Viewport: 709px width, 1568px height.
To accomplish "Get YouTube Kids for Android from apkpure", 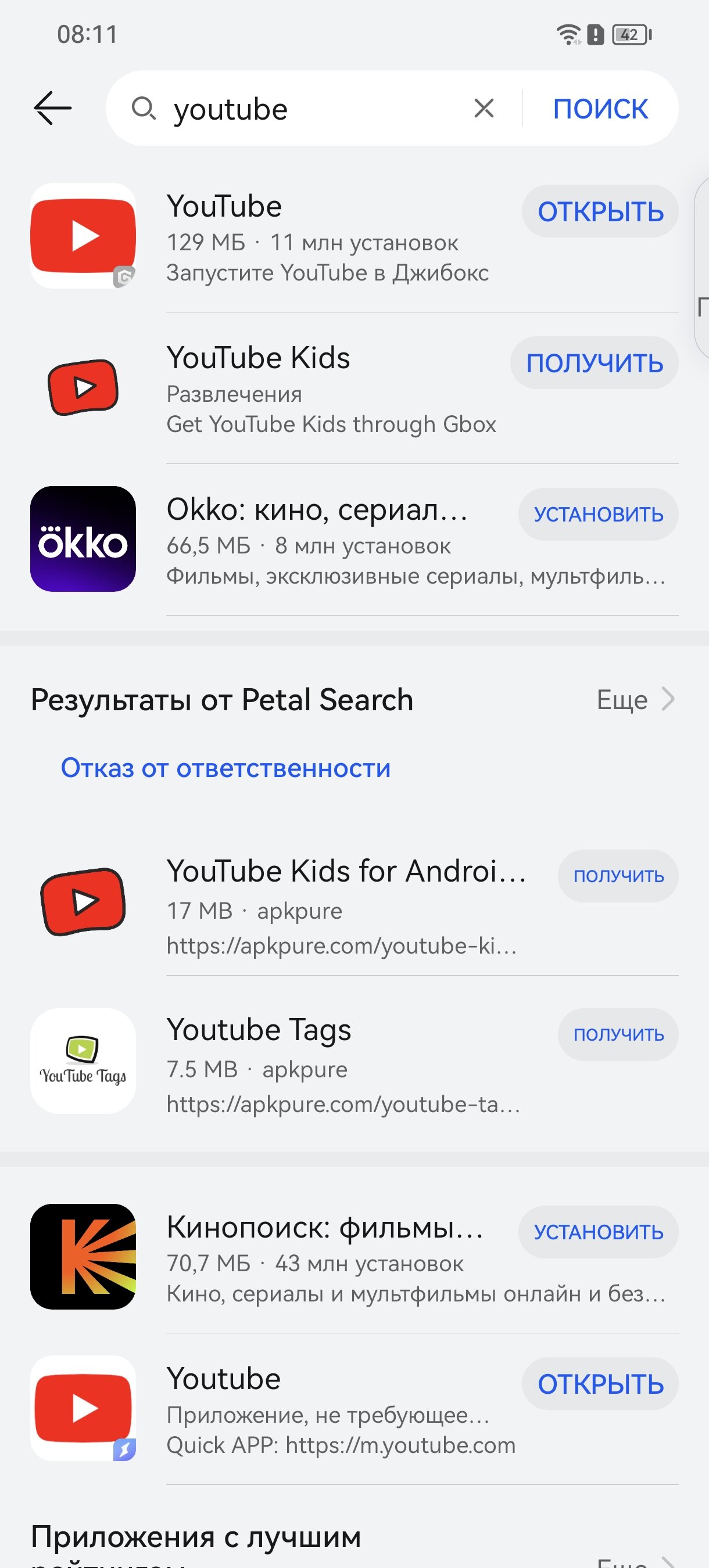I will click(x=618, y=876).
